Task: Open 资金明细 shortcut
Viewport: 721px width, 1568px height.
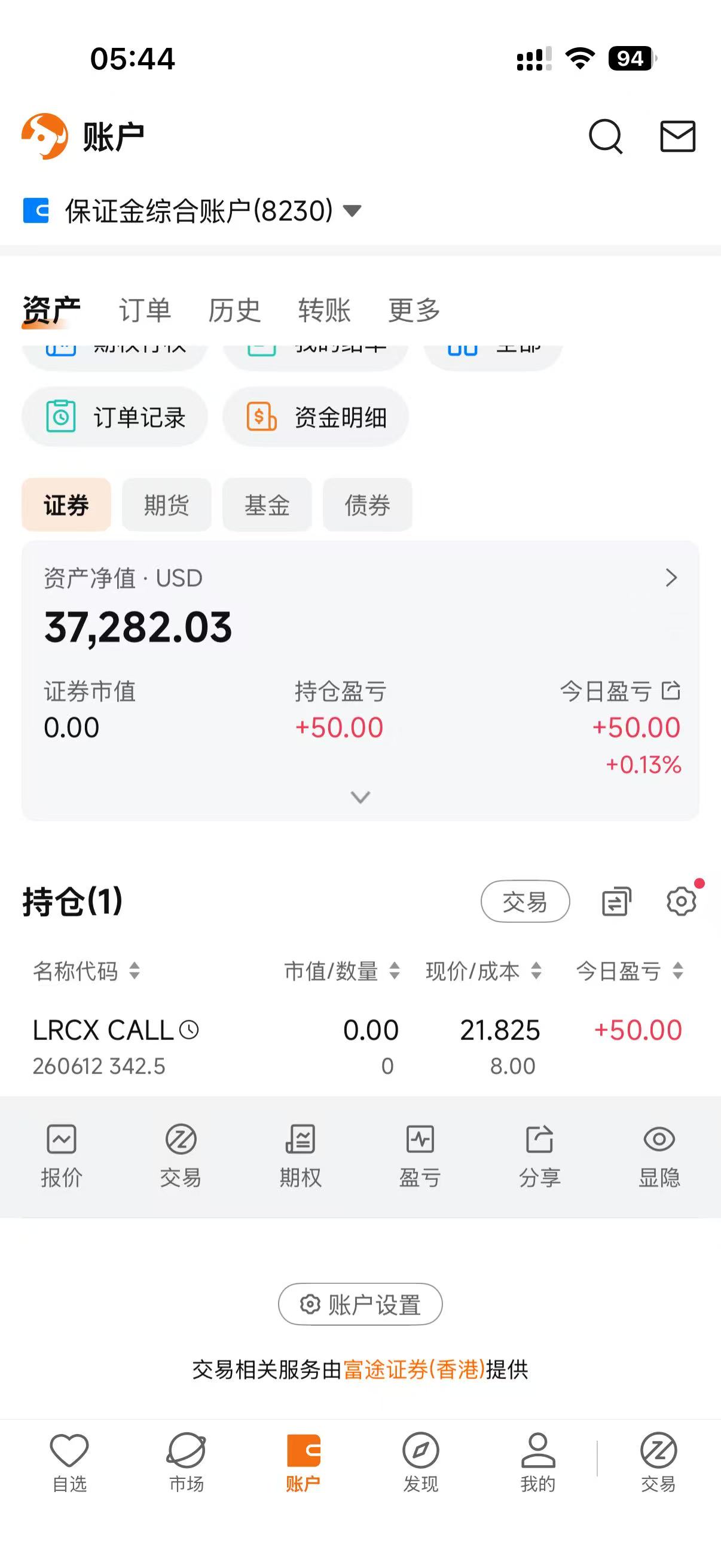Action: click(x=315, y=417)
